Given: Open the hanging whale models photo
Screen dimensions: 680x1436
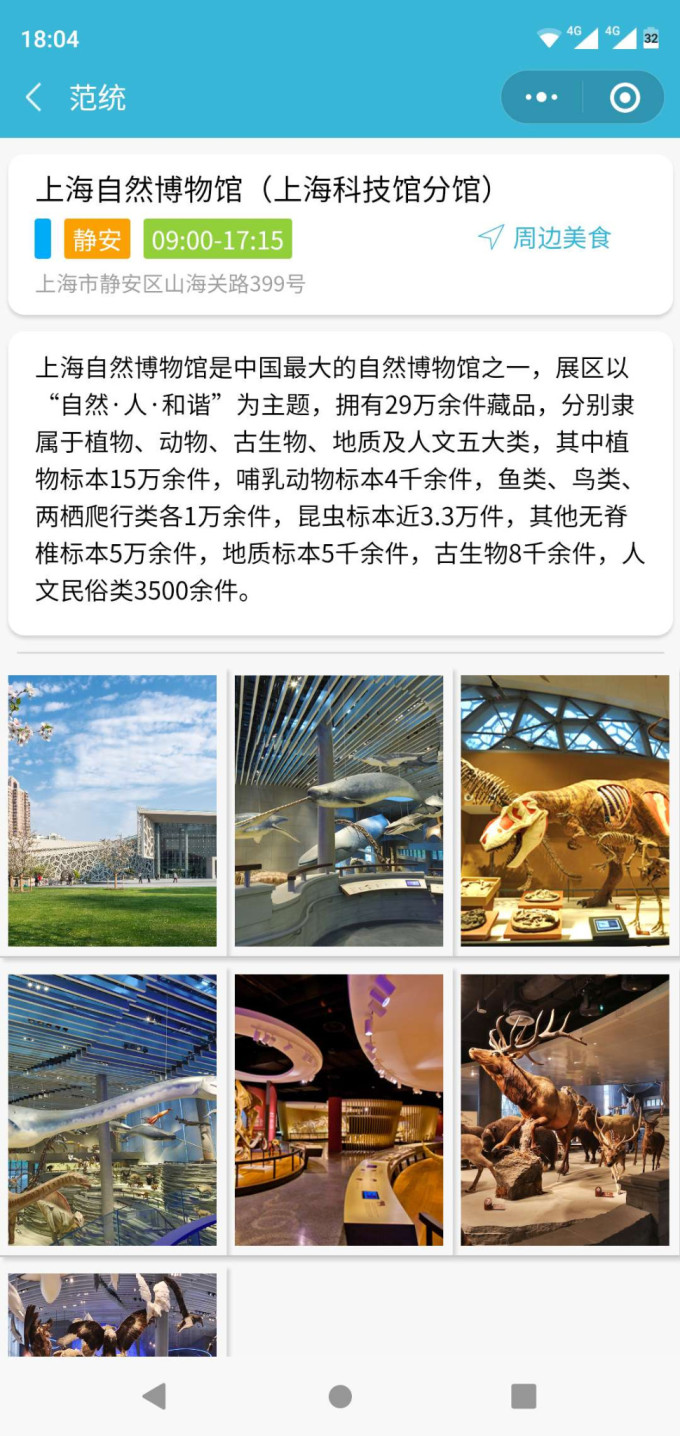Looking at the screenshot, I should coord(339,810).
